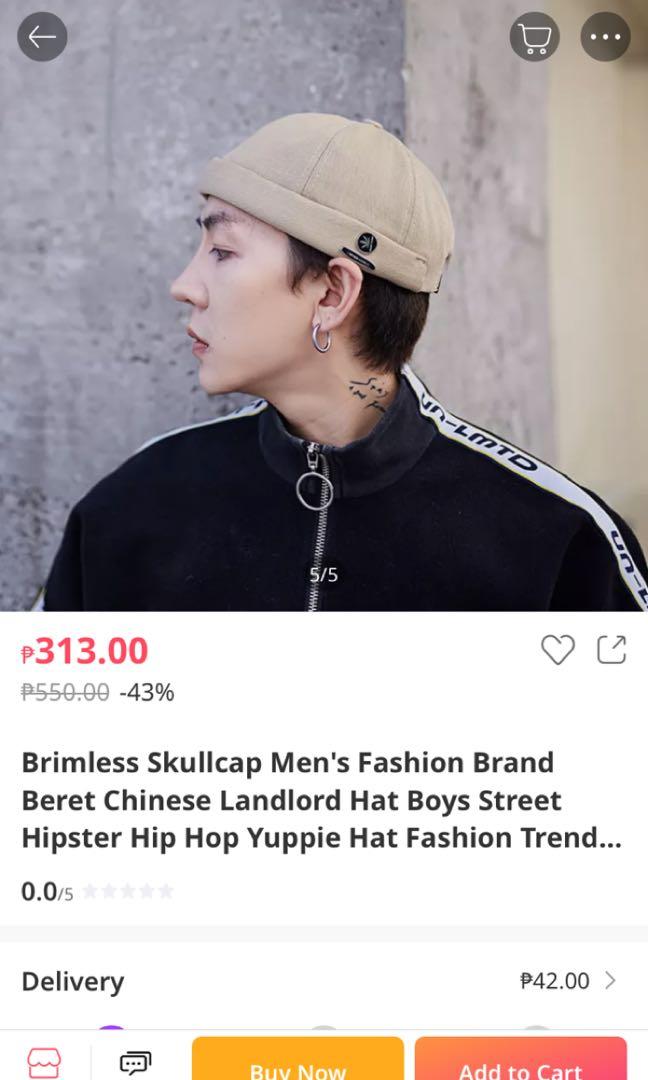Add this skullcap to wishlist
The height and width of the screenshot is (1080, 648).
(557, 650)
